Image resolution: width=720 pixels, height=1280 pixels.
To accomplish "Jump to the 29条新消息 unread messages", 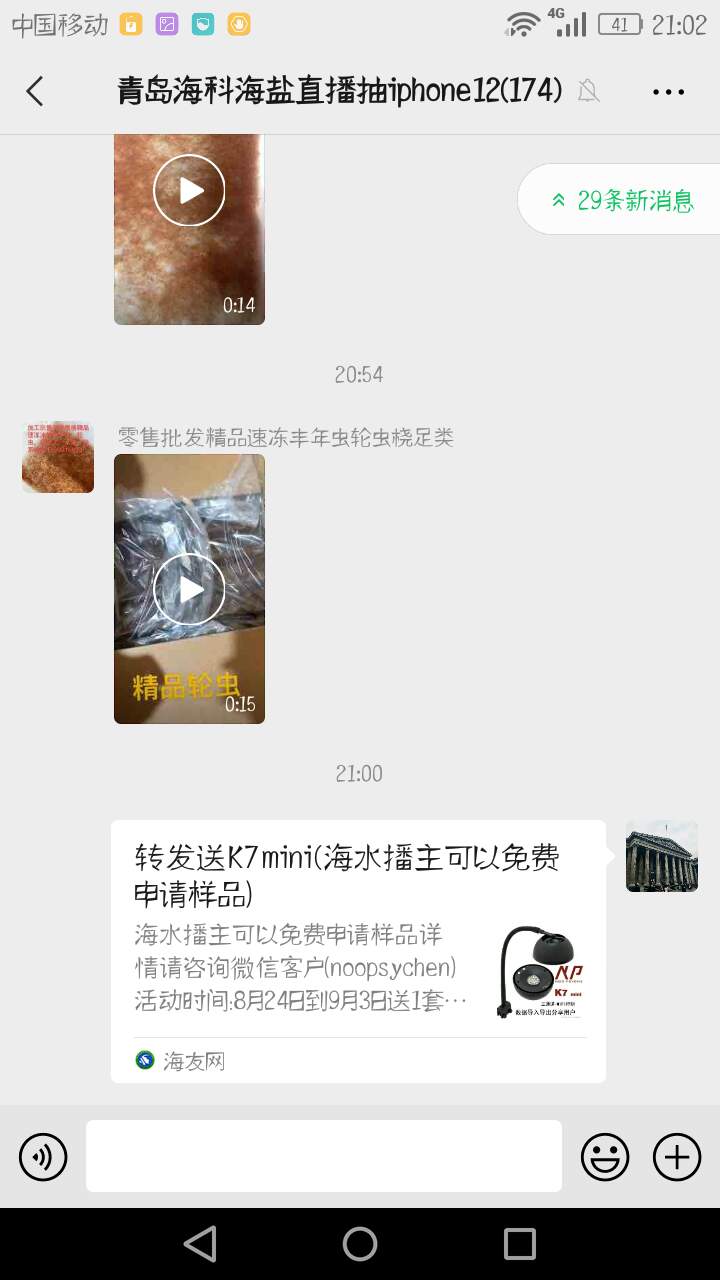I will click(622, 200).
